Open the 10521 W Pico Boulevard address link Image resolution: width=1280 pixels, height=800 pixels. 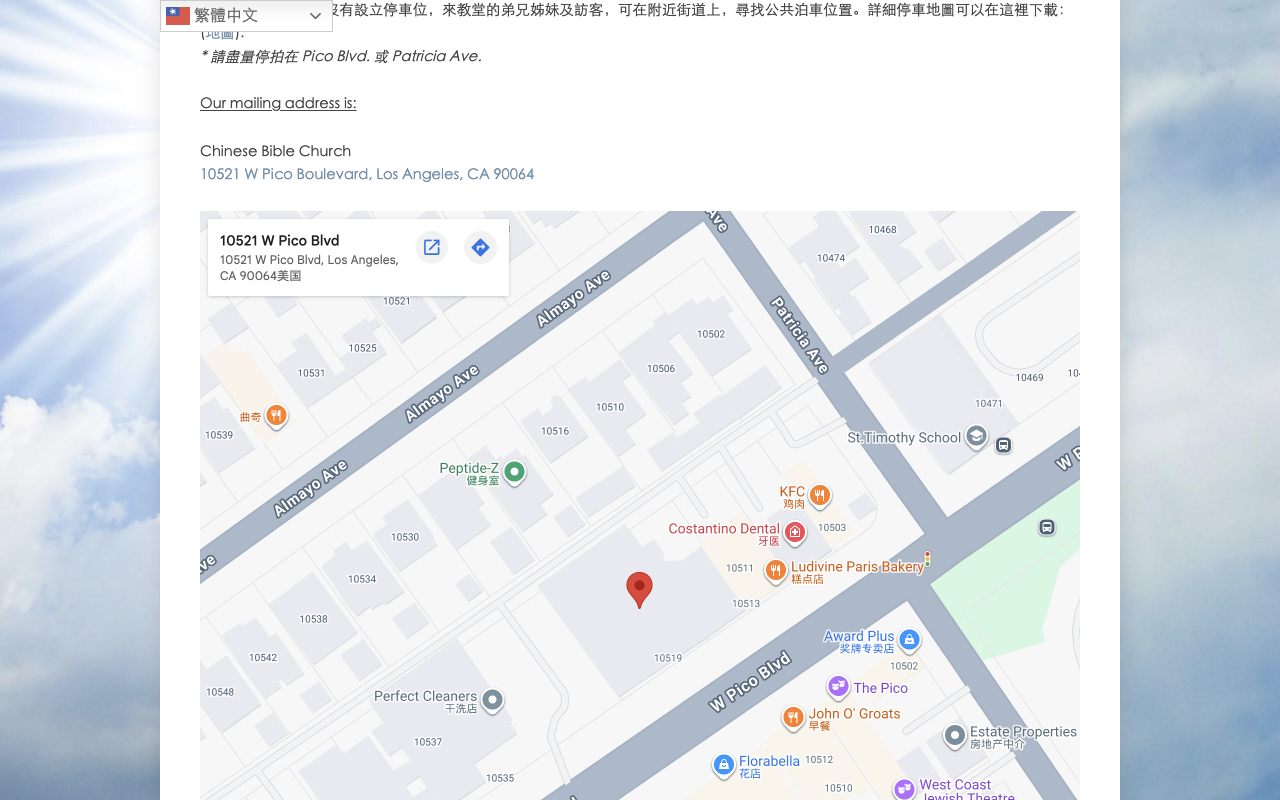point(367,174)
